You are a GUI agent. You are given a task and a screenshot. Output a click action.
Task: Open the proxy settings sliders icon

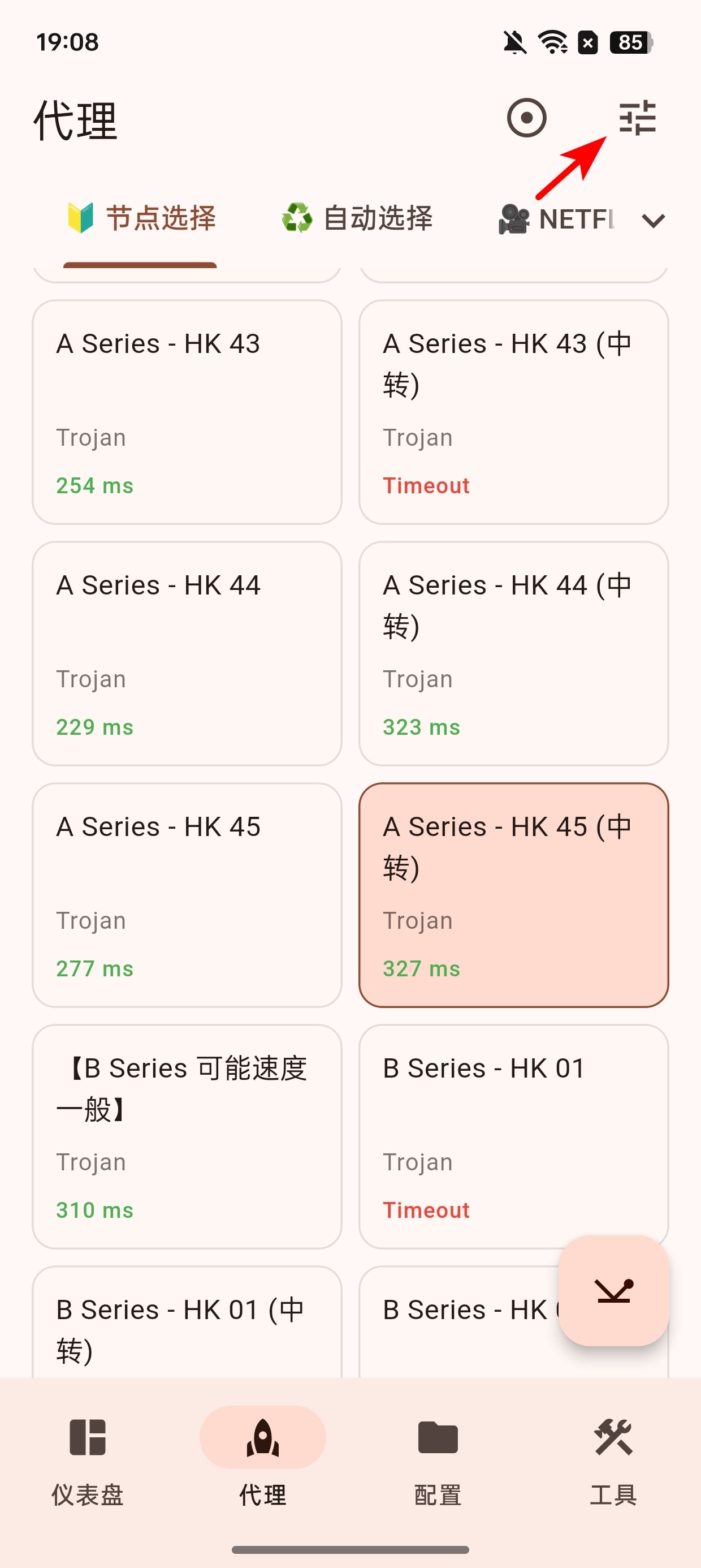[637, 118]
